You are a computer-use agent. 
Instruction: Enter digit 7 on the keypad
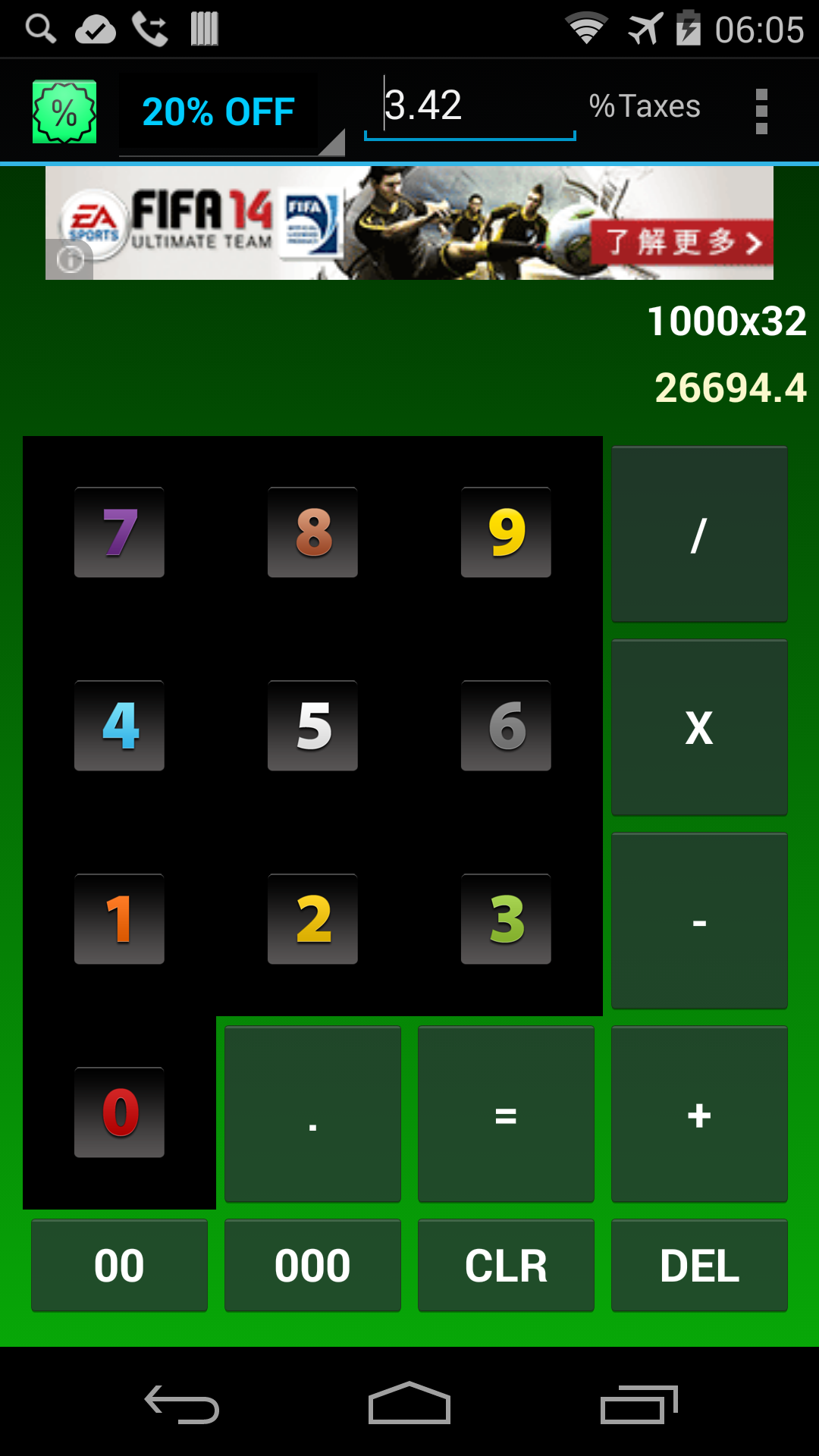click(x=119, y=532)
